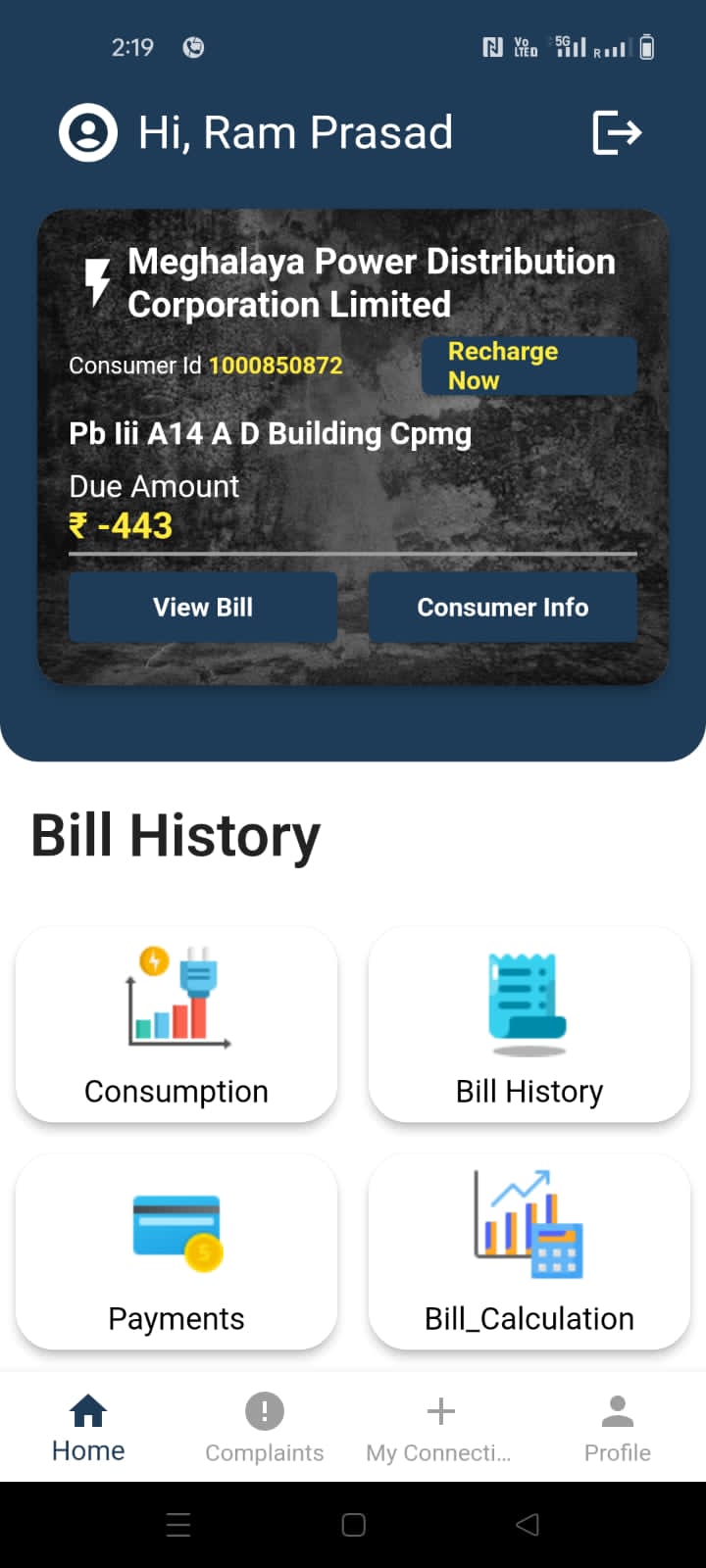This screenshot has height=1568, width=706.
Task: Tap the logout icon in the header
Action: [617, 132]
